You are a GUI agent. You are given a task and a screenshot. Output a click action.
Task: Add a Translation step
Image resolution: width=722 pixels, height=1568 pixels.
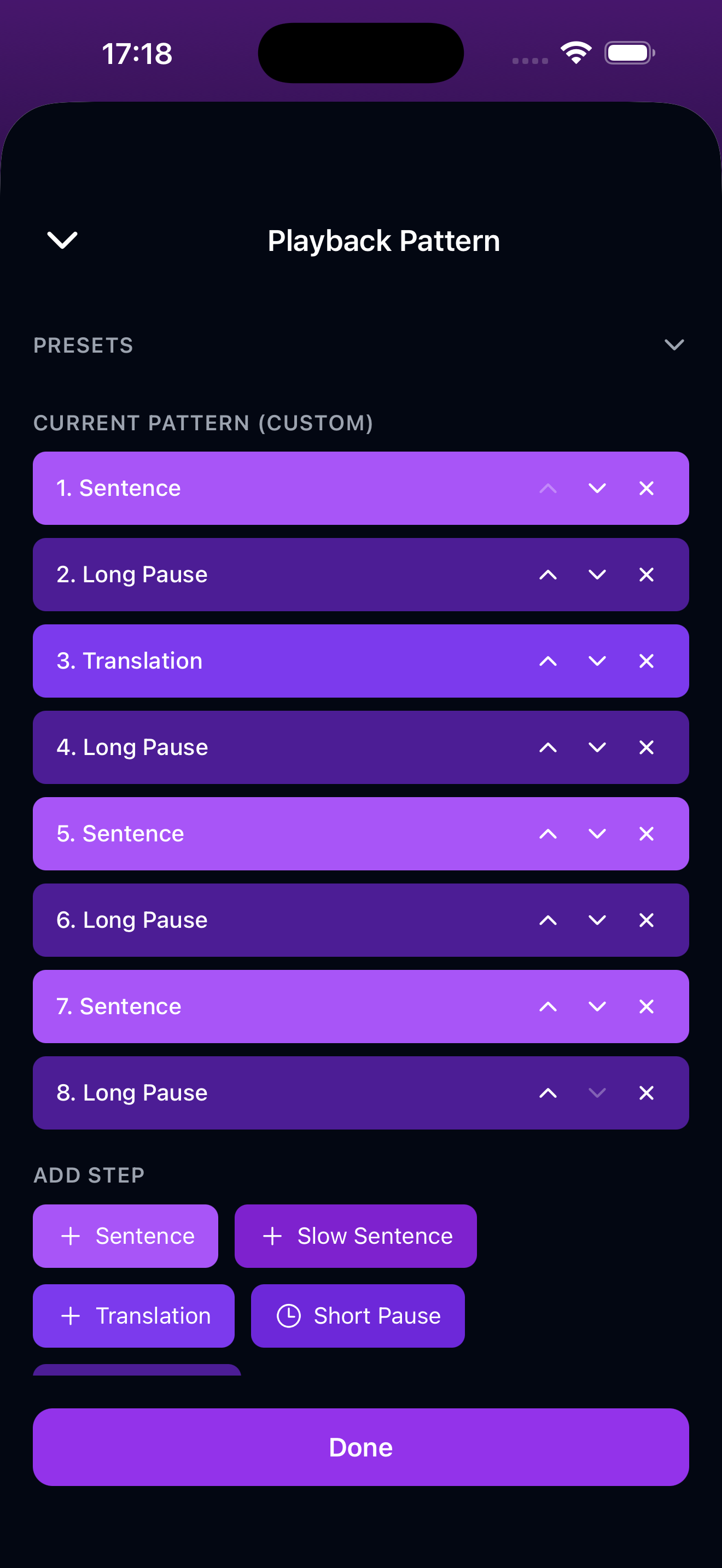coord(133,1315)
